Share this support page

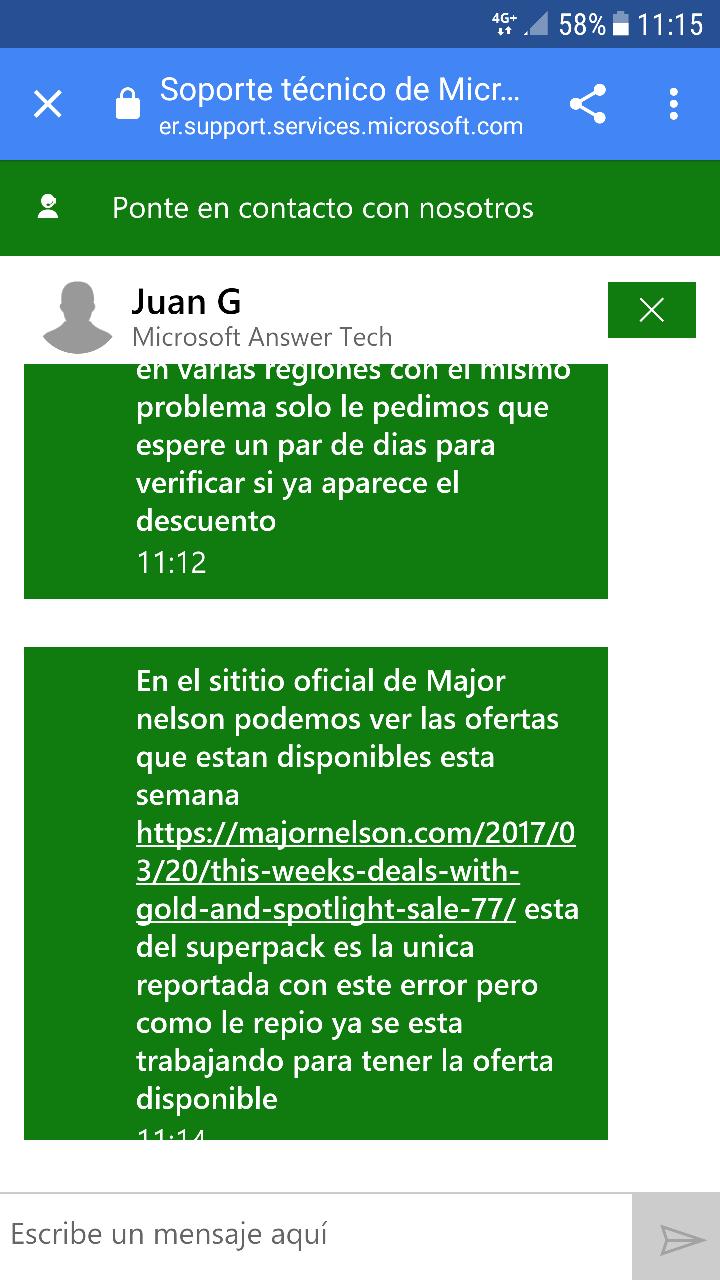pyautogui.click(x=588, y=104)
